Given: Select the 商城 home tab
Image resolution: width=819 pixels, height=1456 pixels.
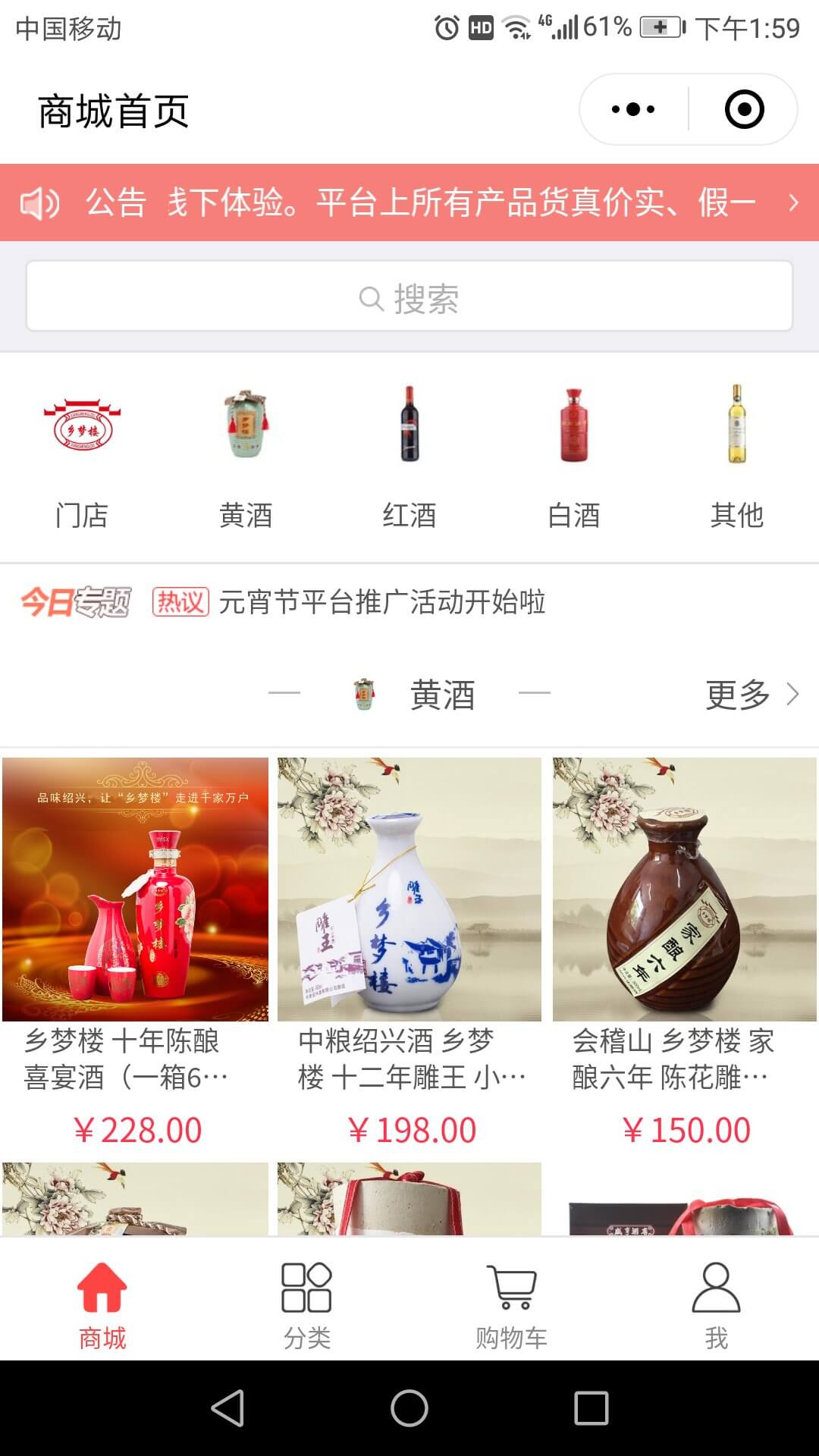Looking at the screenshot, I should tap(102, 1304).
